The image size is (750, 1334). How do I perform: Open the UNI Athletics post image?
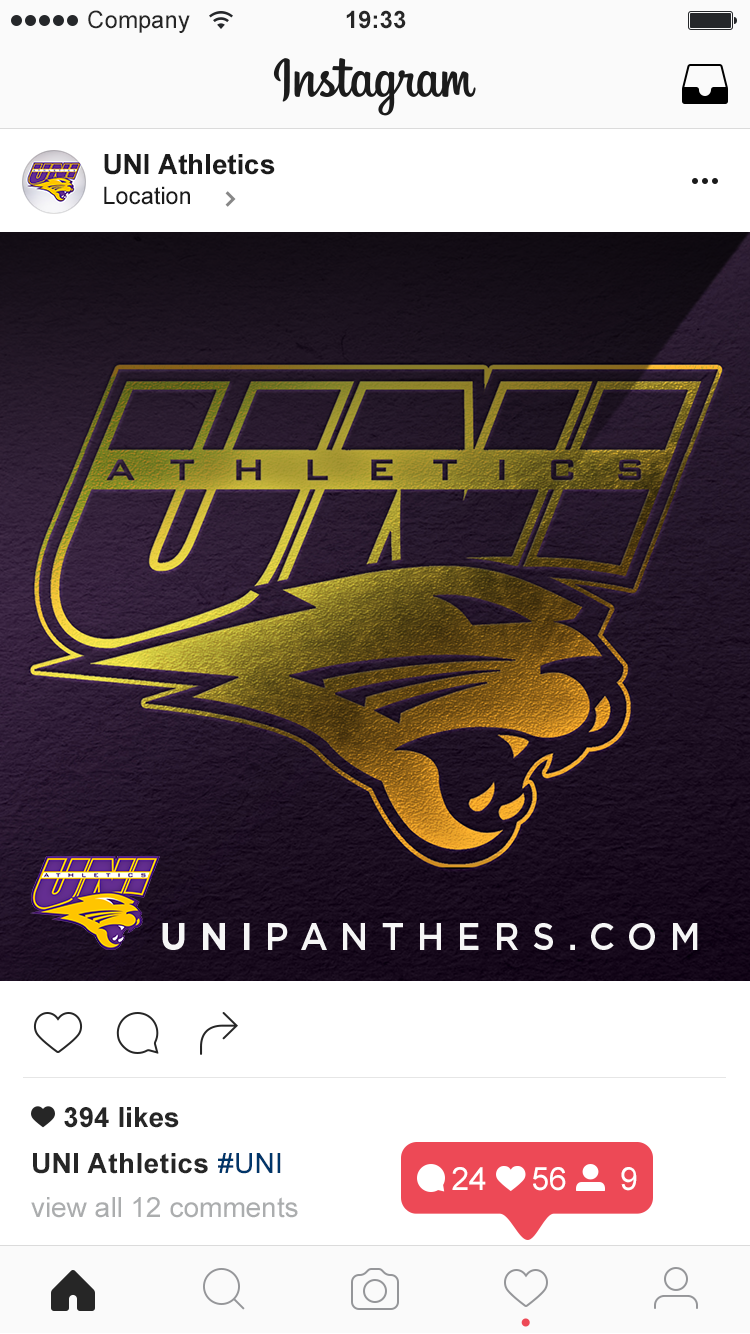point(375,606)
